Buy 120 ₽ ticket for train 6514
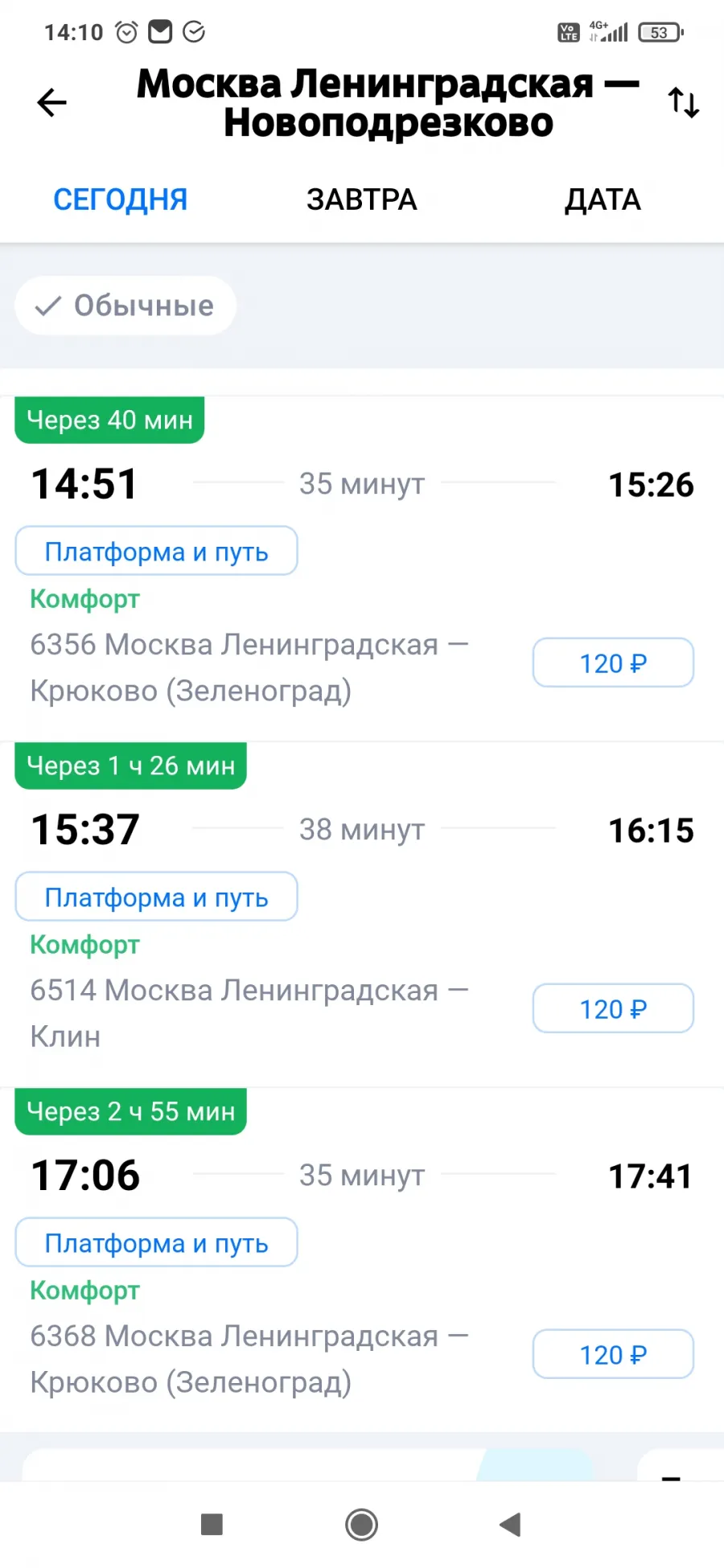Viewport: 724px width, 1568px height. click(613, 1008)
